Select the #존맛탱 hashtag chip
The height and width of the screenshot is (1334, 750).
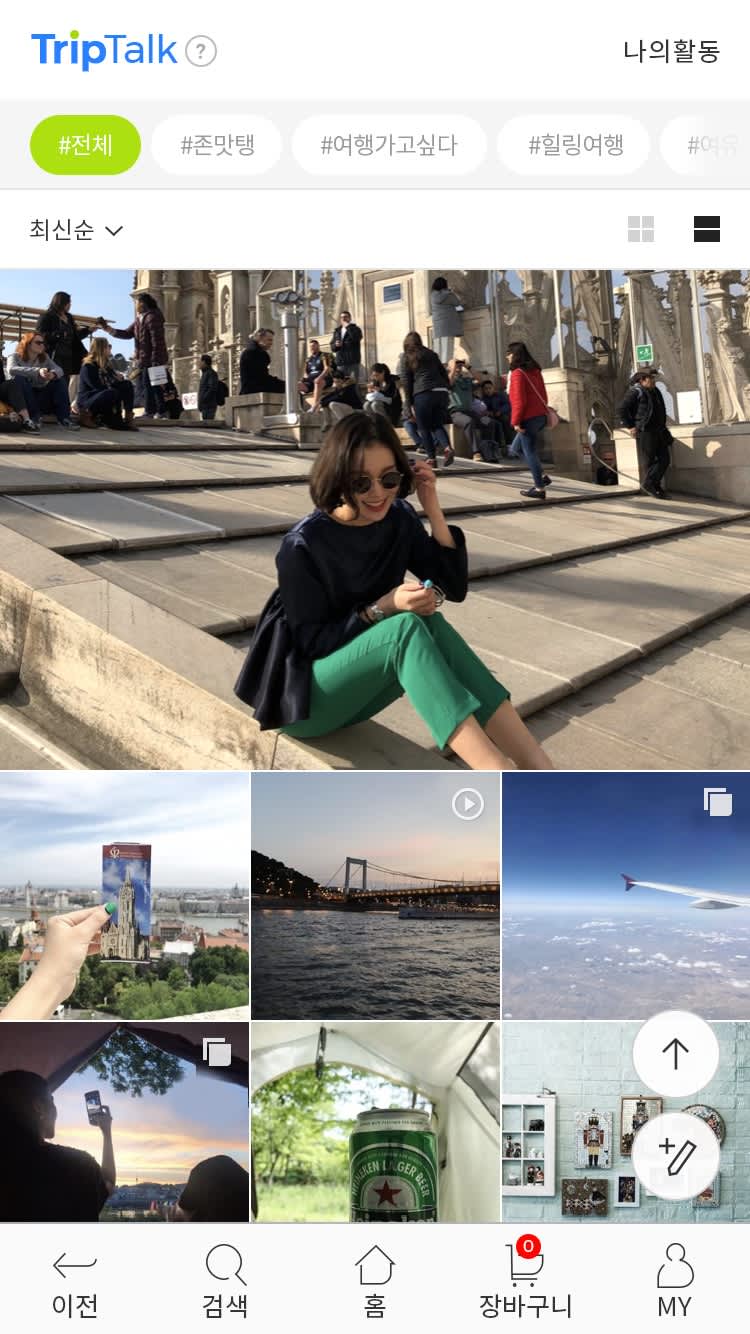217,145
